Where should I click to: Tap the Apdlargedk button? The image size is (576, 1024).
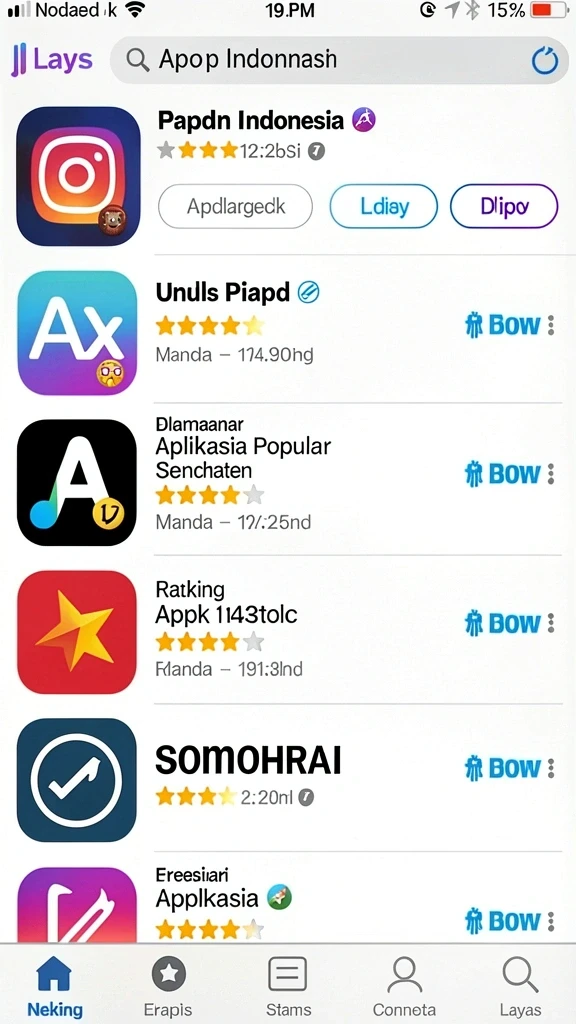coord(235,206)
